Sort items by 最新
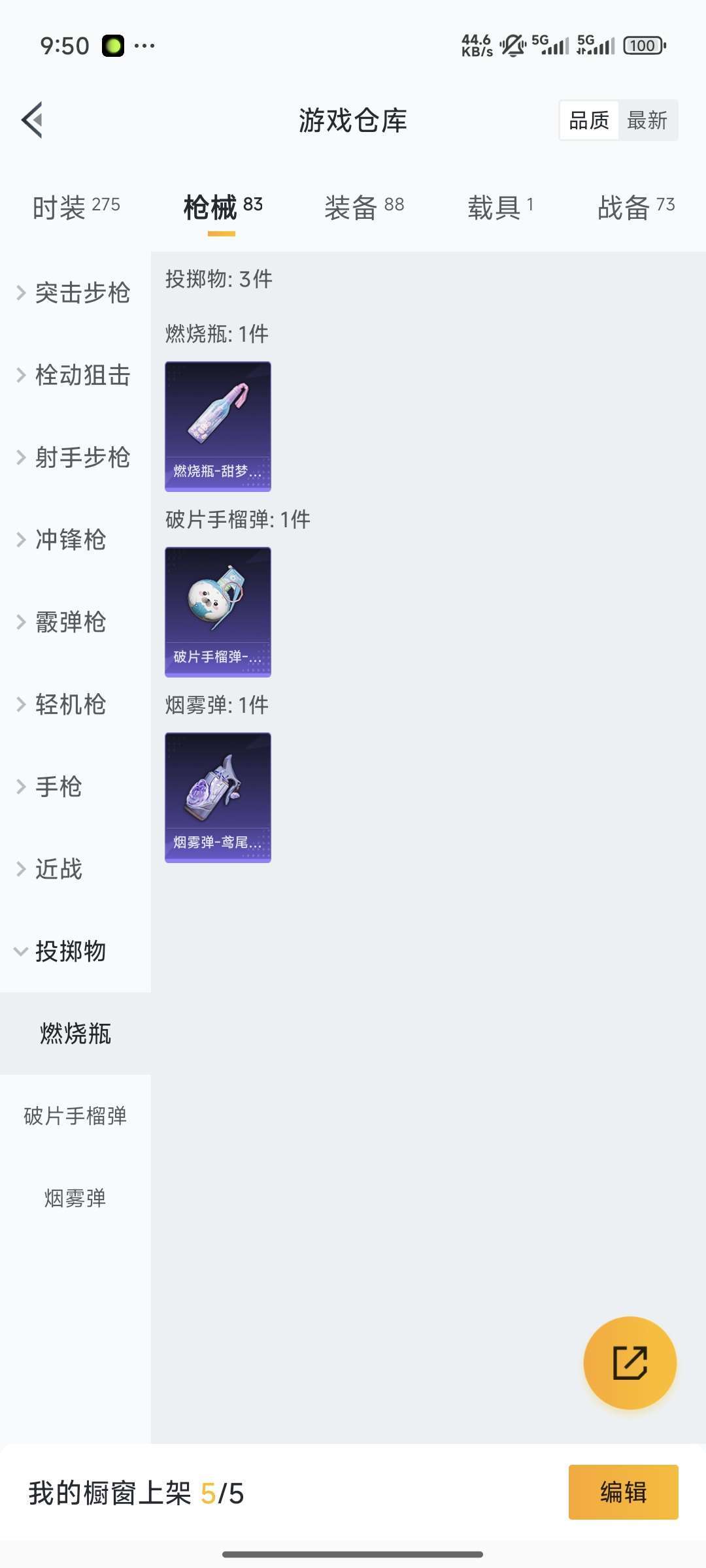Image resolution: width=706 pixels, height=1568 pixels. 647,120
